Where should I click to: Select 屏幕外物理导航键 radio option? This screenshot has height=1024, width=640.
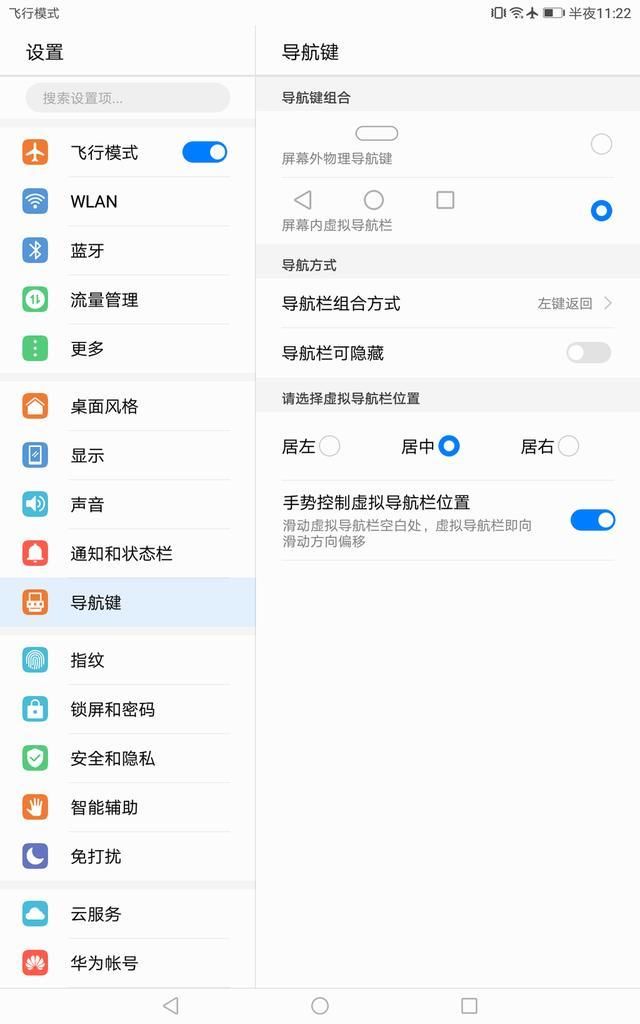coord(601,144)
